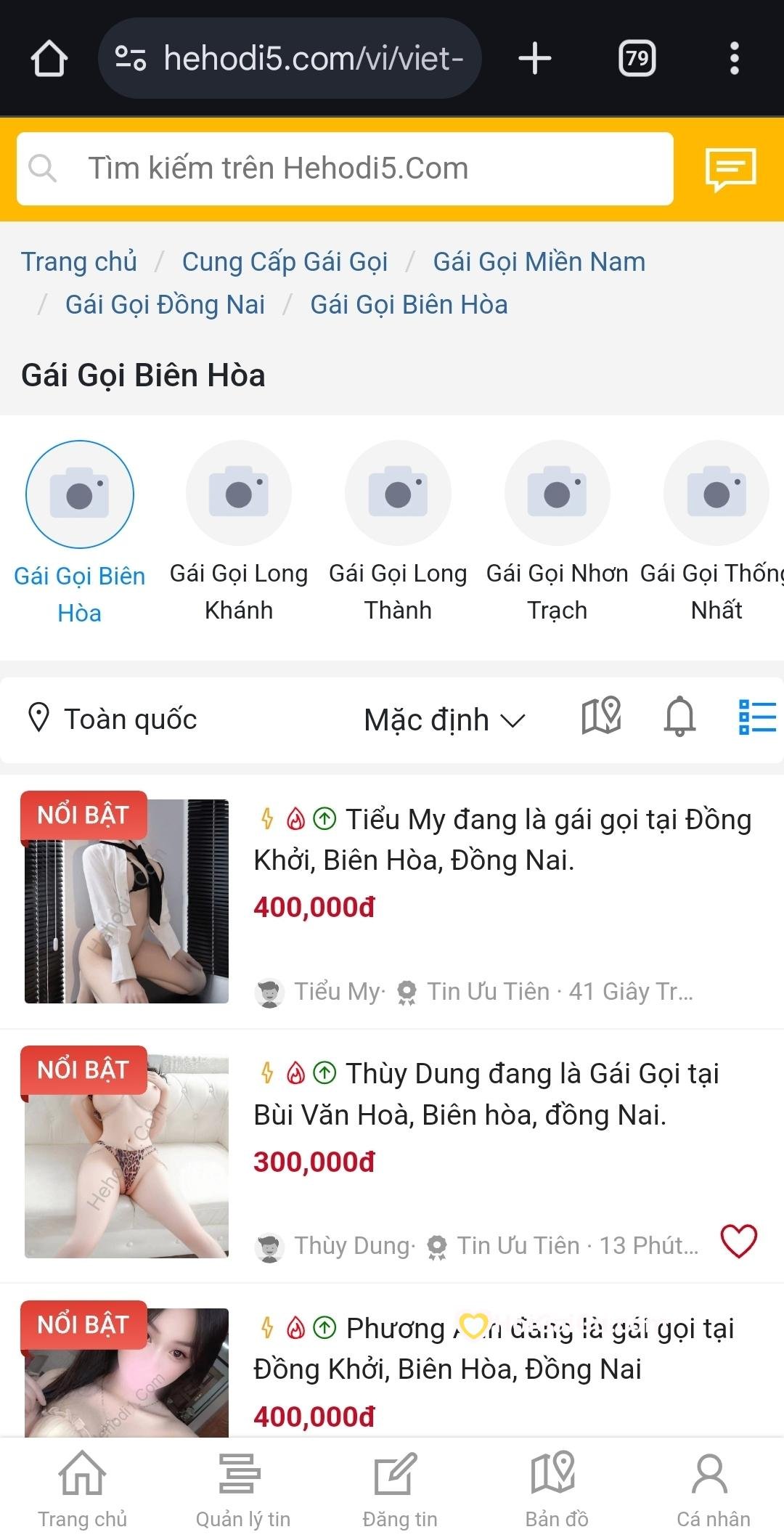Switch to the map view icon

[601, 717]
